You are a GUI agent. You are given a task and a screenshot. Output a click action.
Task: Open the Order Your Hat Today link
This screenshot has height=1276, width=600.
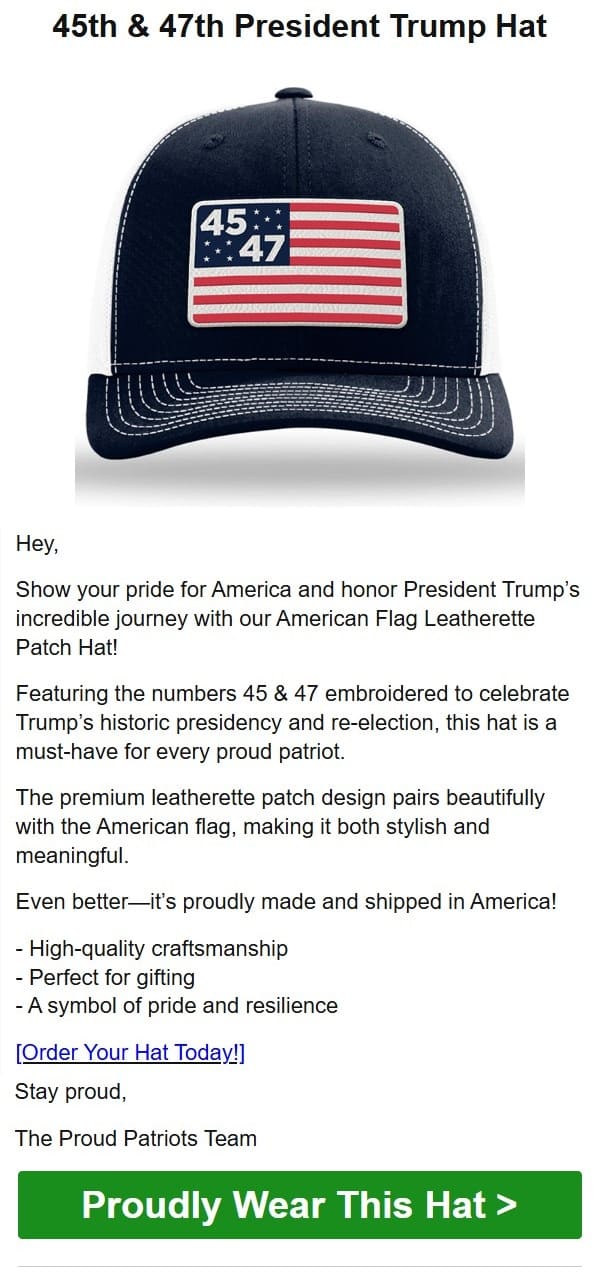[130, 1053]
